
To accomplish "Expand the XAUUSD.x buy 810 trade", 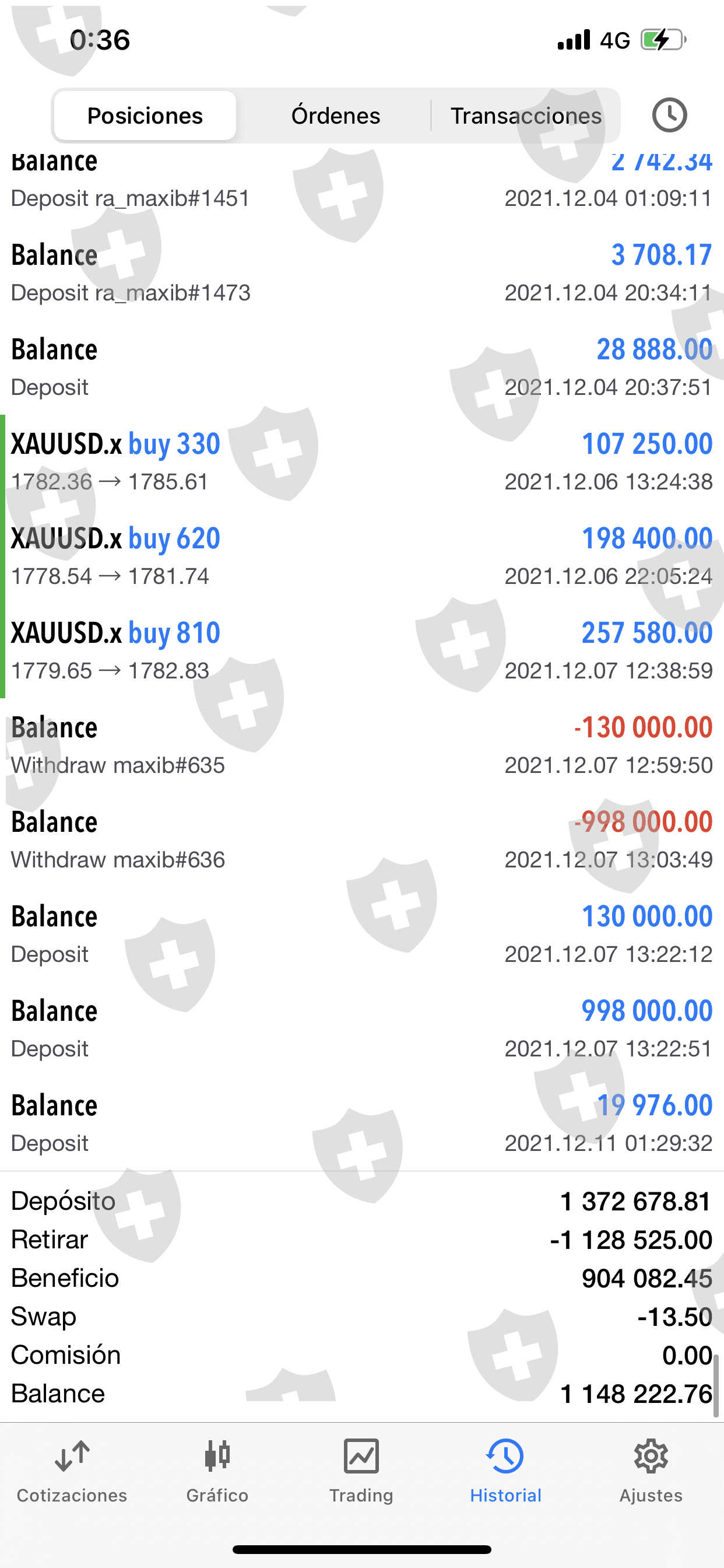I will [361, 650].
